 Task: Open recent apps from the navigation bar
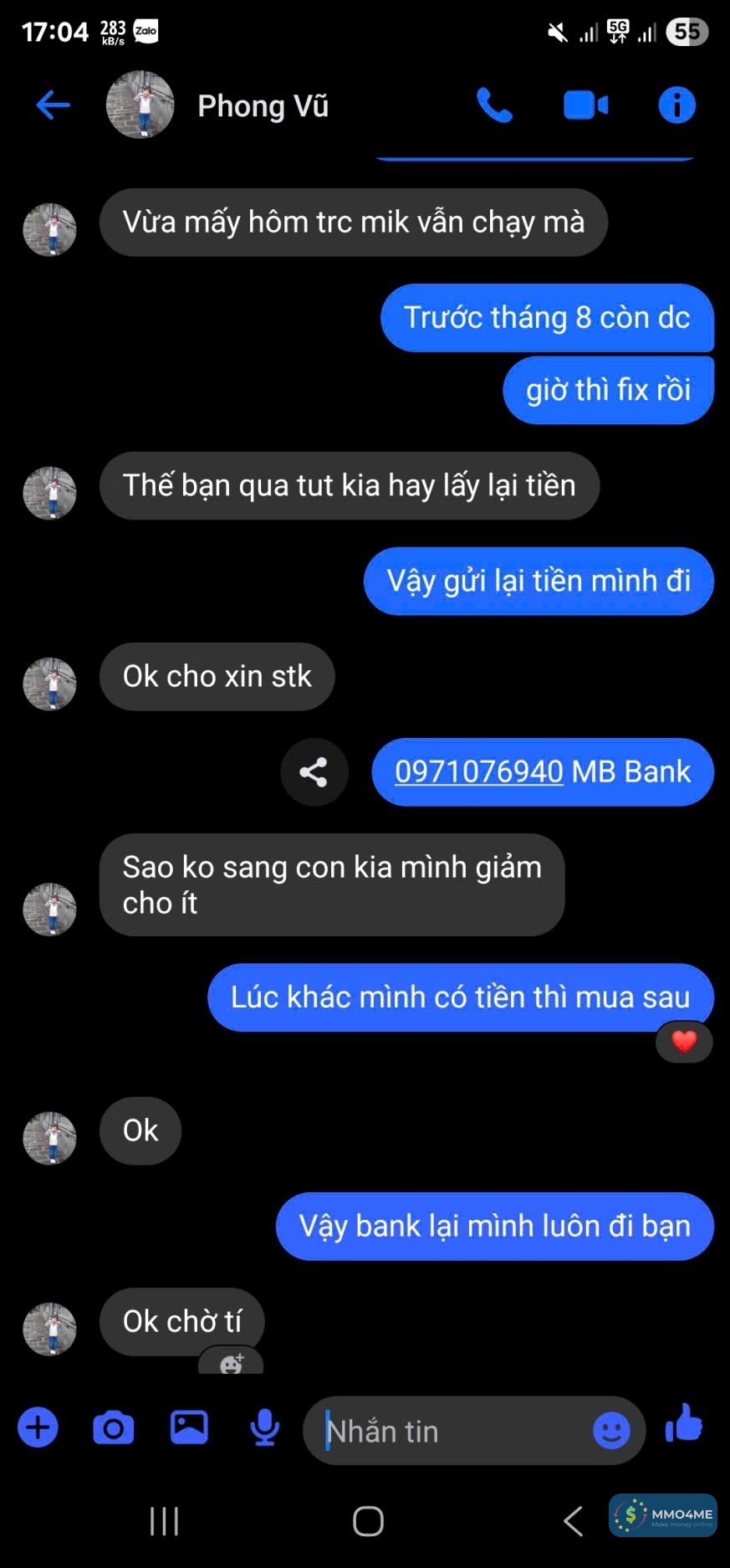click(164, 1520)
